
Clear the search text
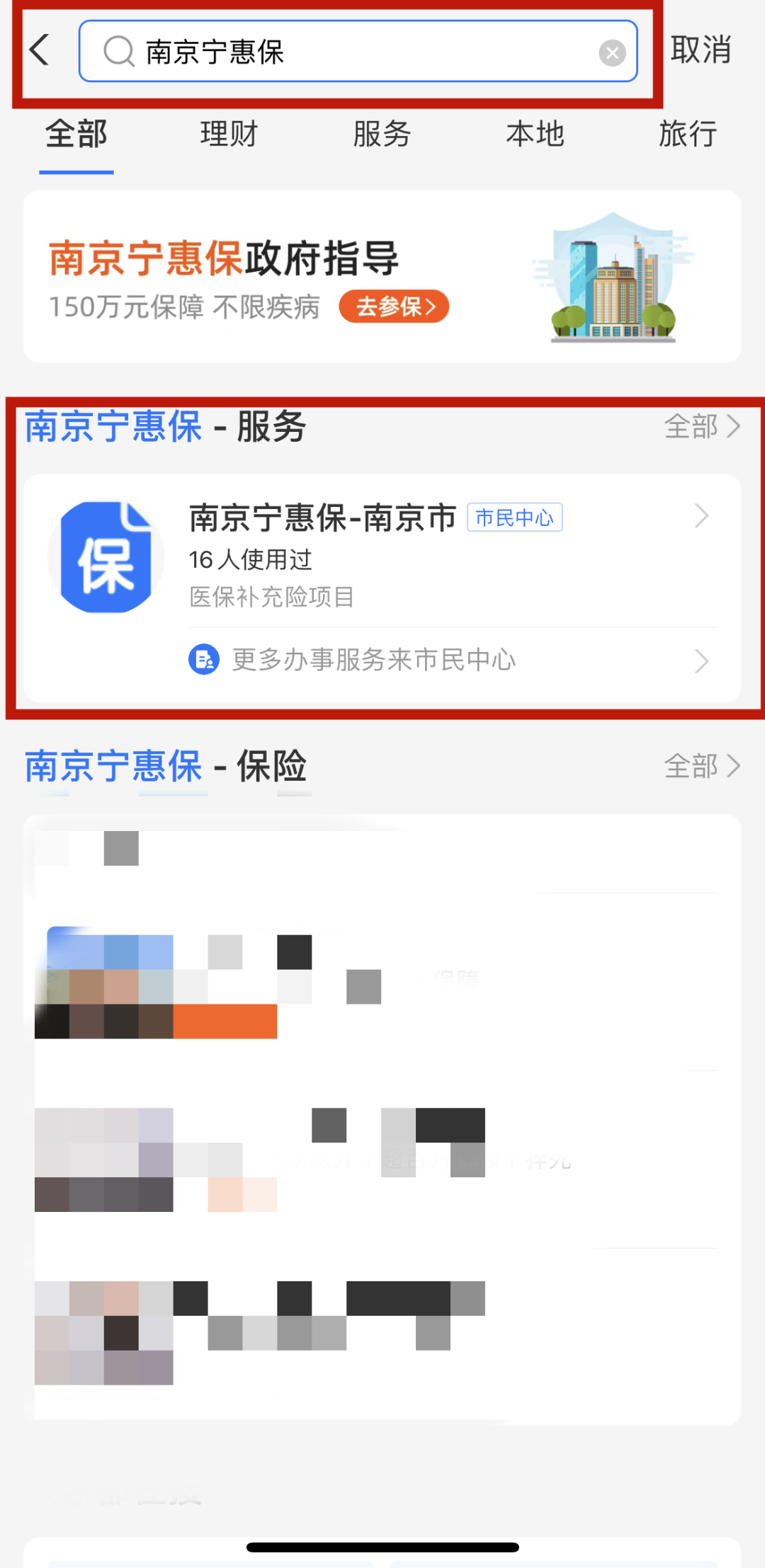pos(612,52)
